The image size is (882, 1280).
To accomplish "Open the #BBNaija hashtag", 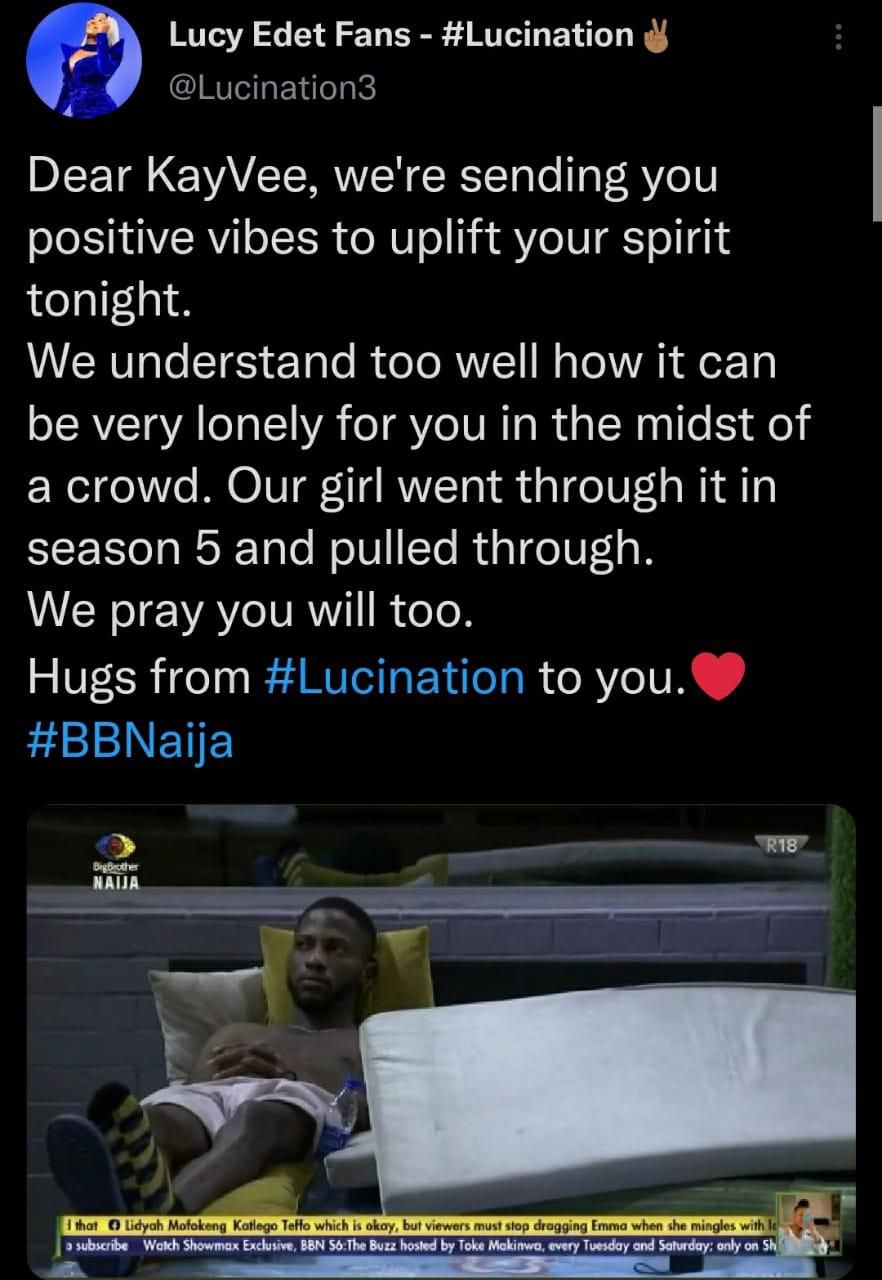I will point(130,741).
